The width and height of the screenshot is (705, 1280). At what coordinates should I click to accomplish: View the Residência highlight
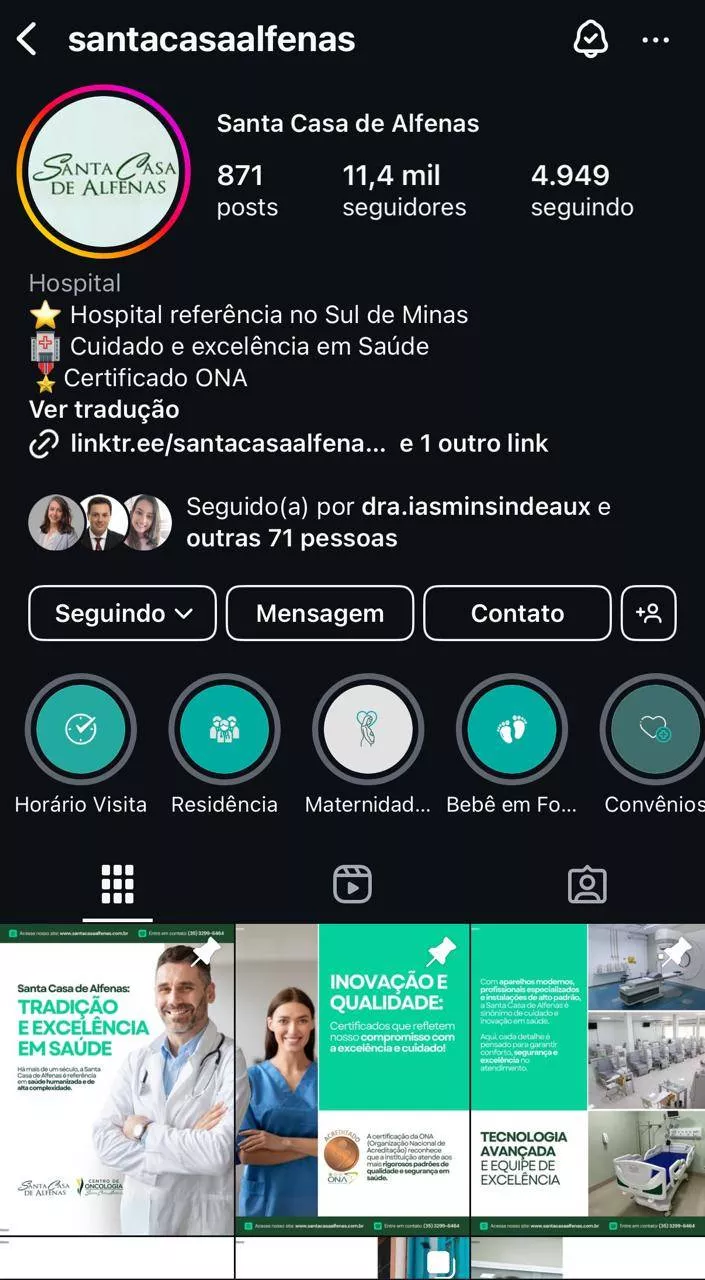(x=224, y=729)
